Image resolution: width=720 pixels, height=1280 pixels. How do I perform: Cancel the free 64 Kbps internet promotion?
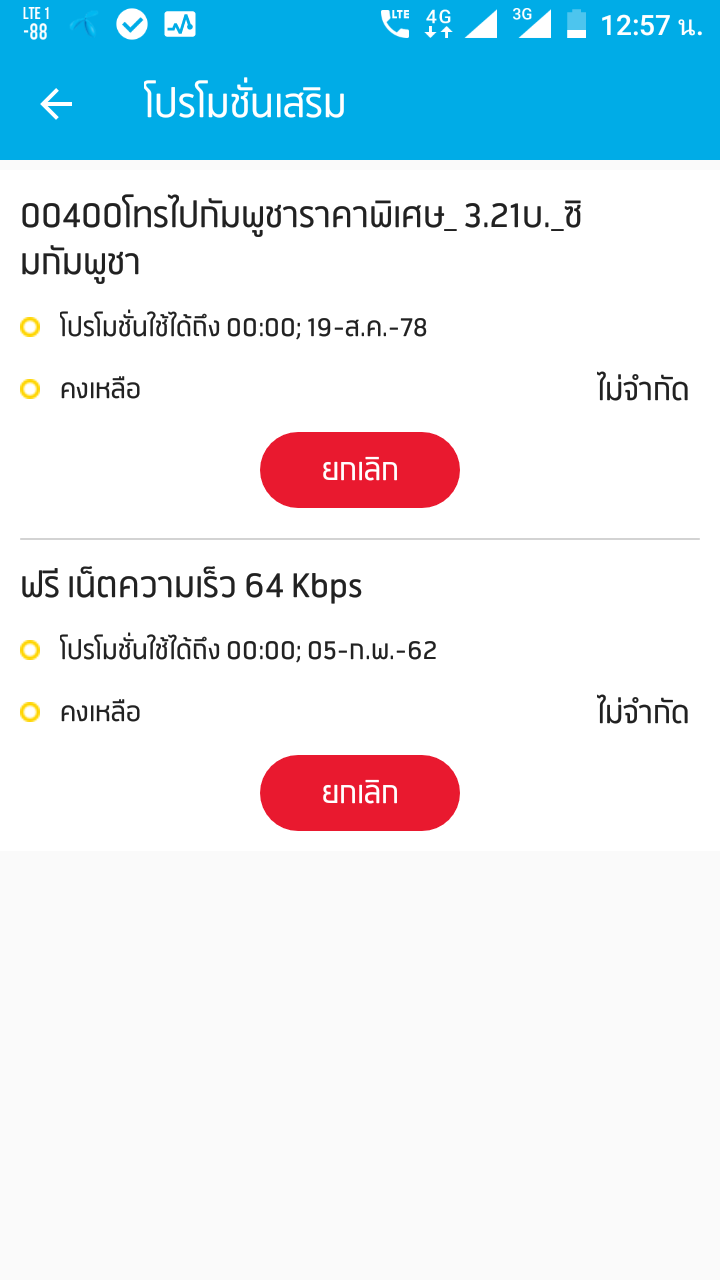tap(360, 793)
